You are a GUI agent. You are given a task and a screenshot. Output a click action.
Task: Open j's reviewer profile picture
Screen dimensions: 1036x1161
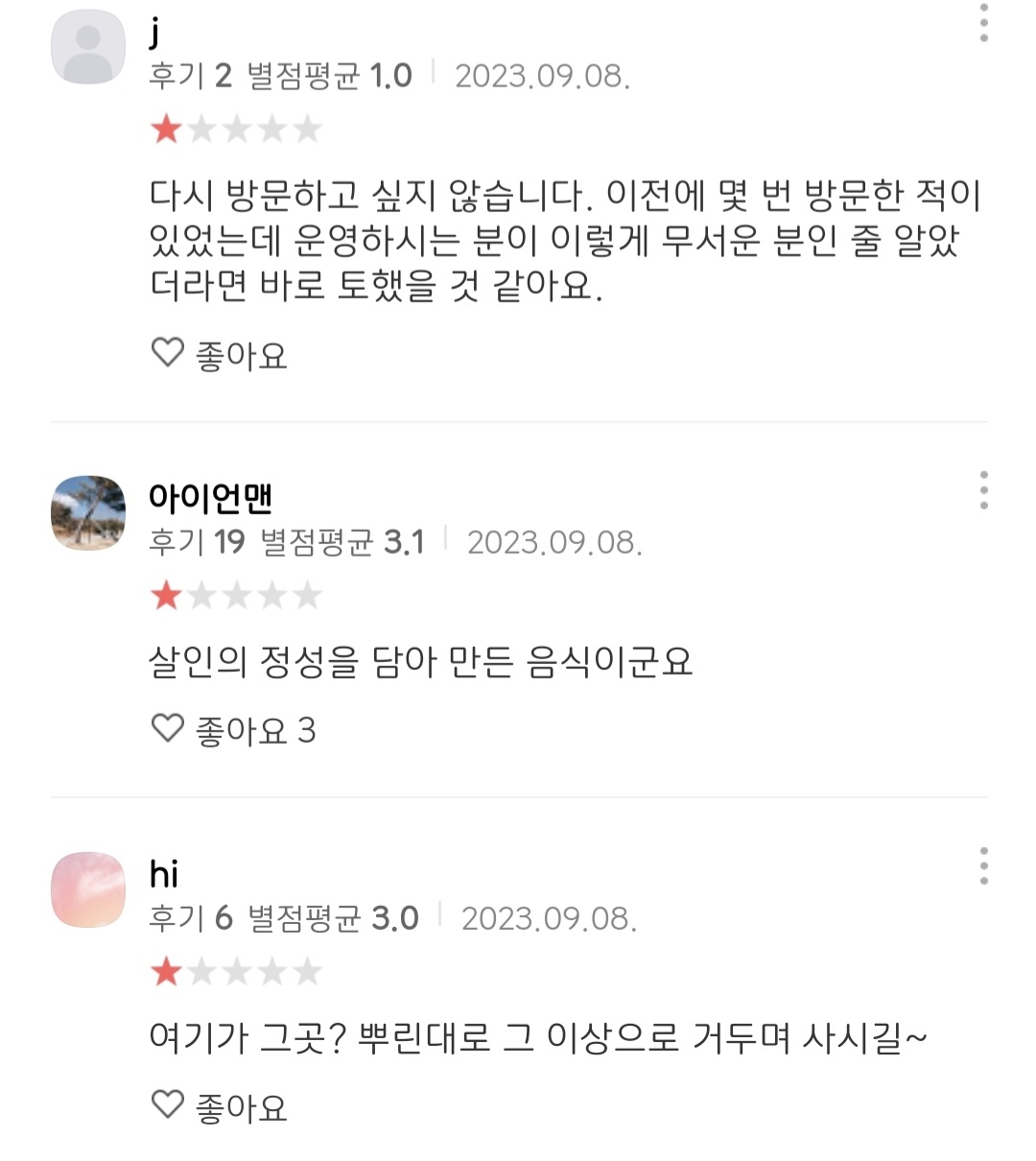[x=88, y=47]
